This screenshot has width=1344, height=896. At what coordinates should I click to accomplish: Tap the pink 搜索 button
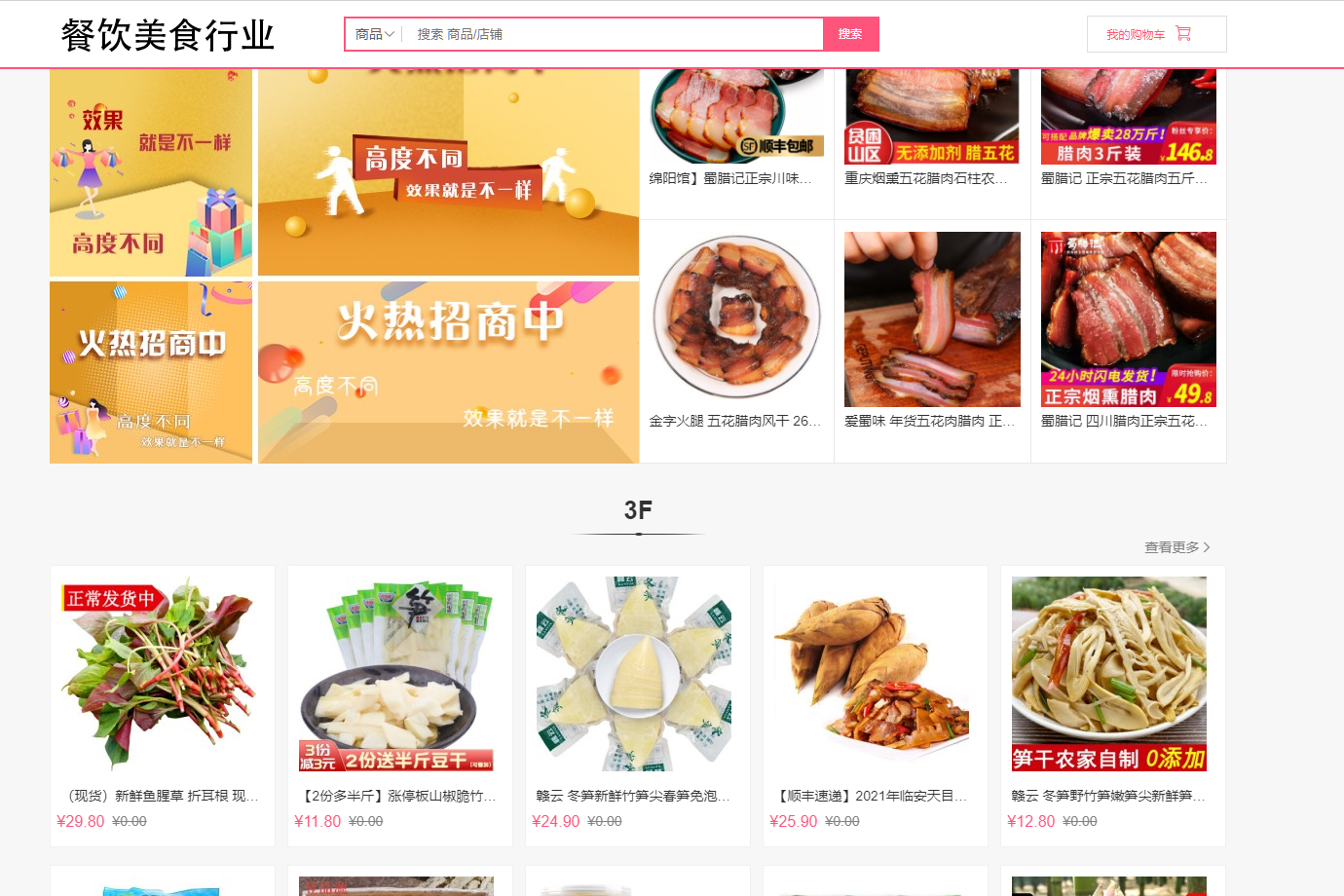coord(850,34)
